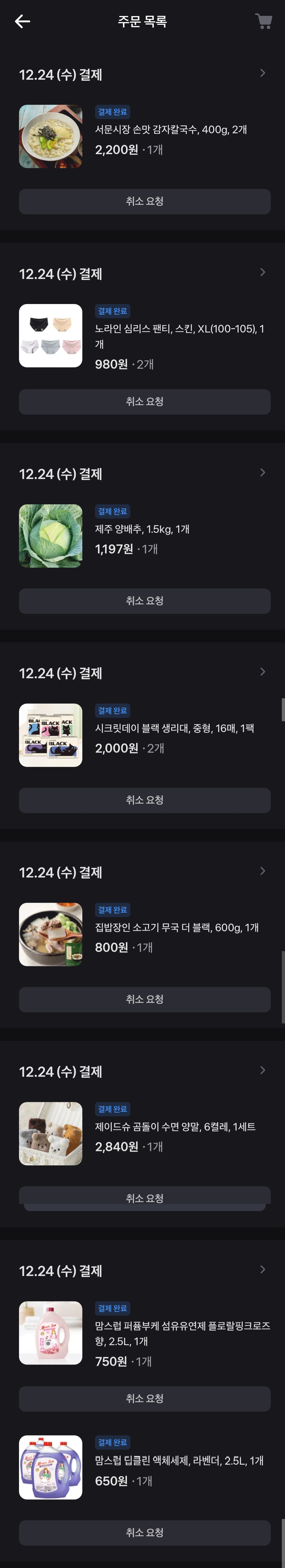Open order details chevron for 노라인 팬티 order

click(x=263, y=272)
